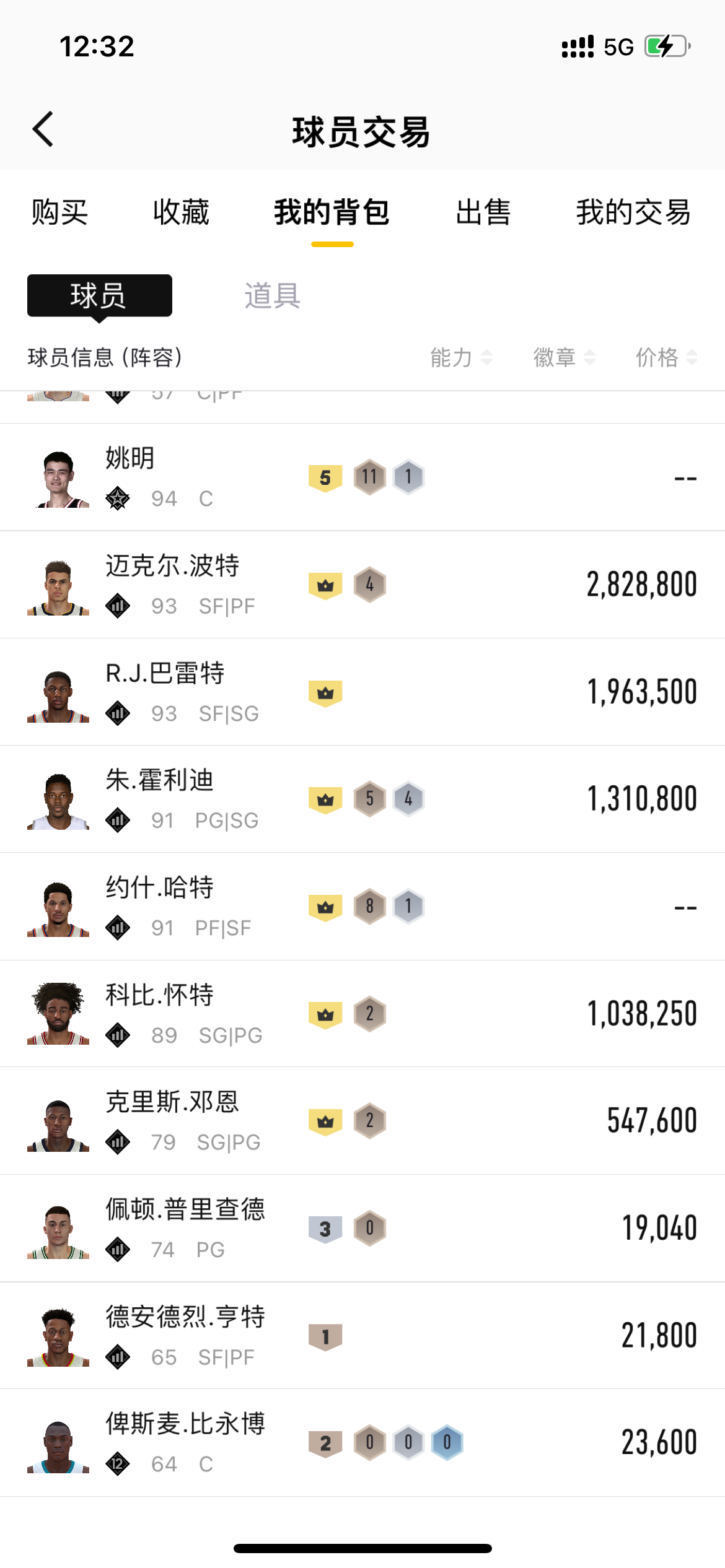Go back from the 球员交易 page
Screen dimensions: 725x1568
click(x=43, y=129)
